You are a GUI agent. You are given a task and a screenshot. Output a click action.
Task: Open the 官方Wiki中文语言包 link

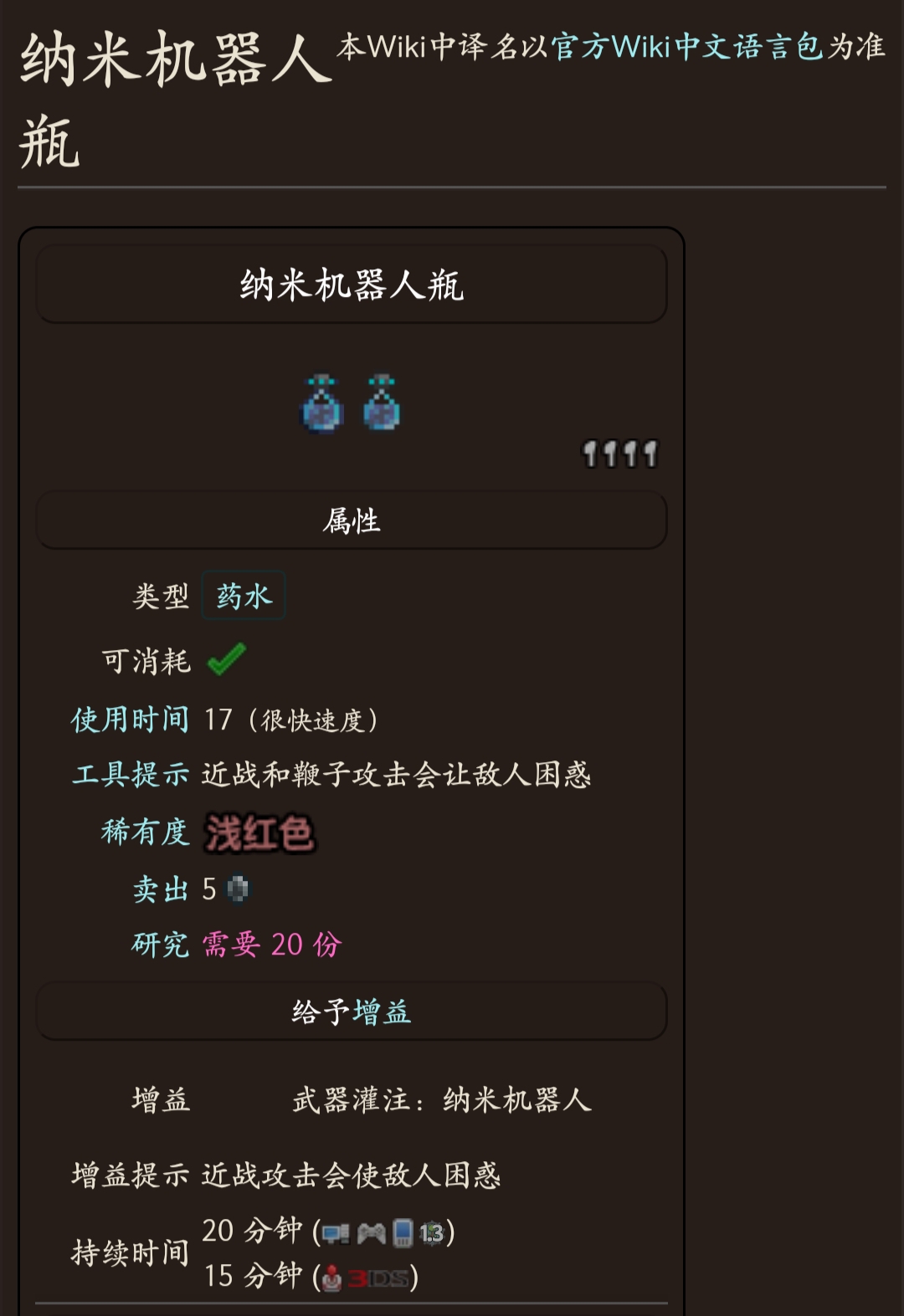pos(686,47)
